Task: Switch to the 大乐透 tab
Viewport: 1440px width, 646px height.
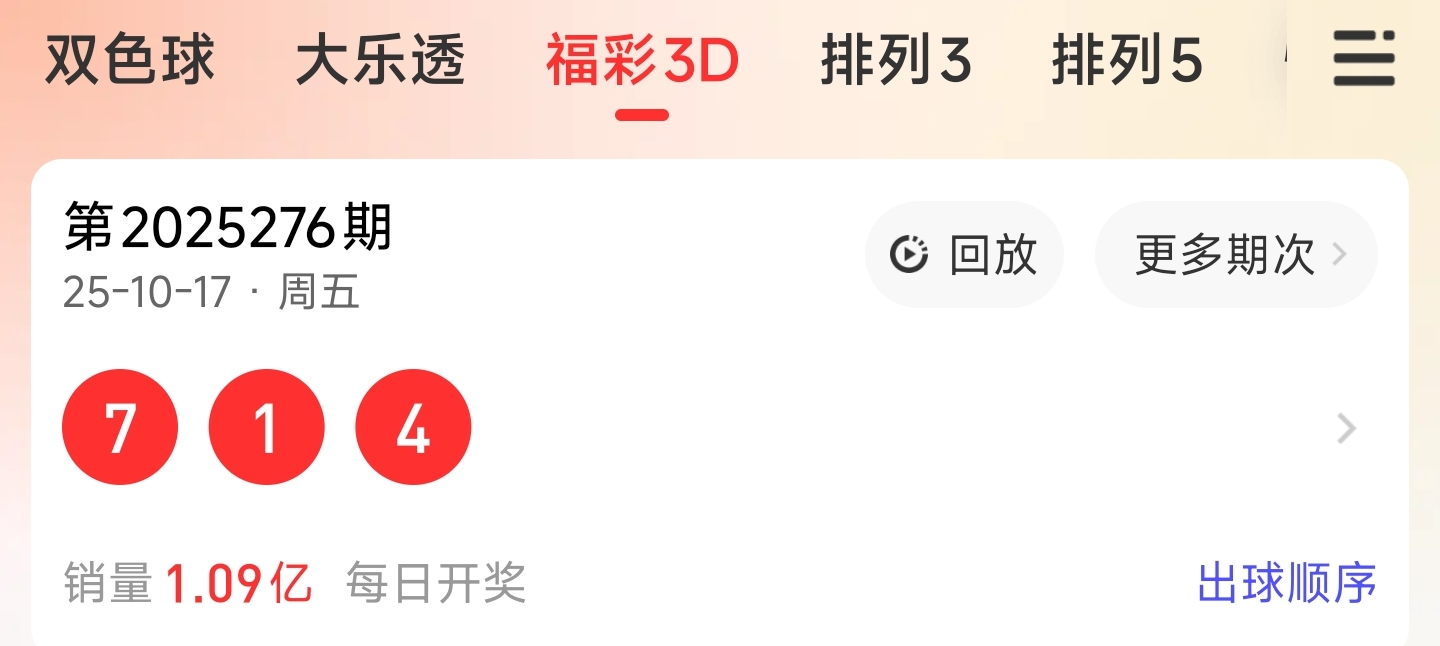Action: pyautogui.click(x=381, y=60)
